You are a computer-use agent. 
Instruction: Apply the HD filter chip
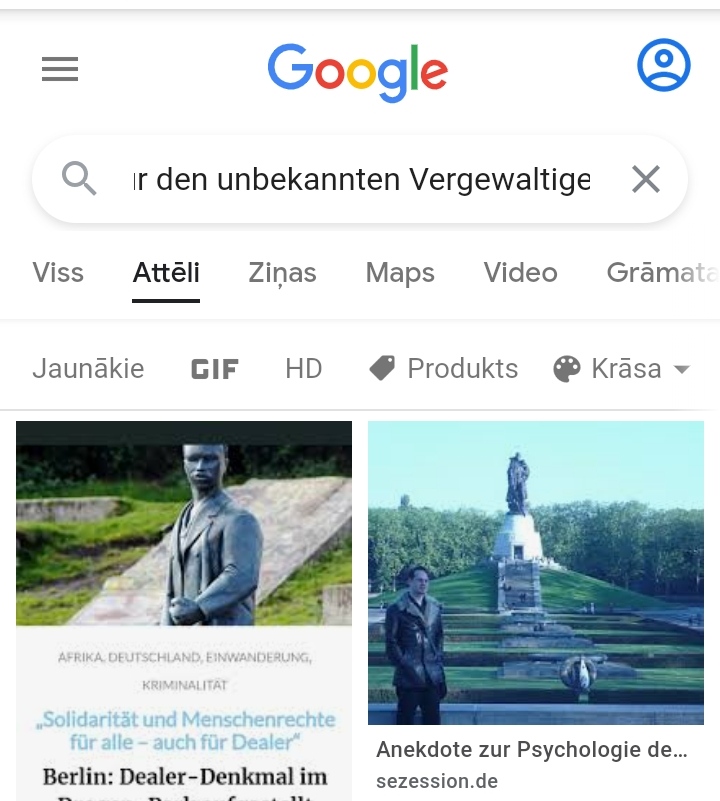click(303, 368)
